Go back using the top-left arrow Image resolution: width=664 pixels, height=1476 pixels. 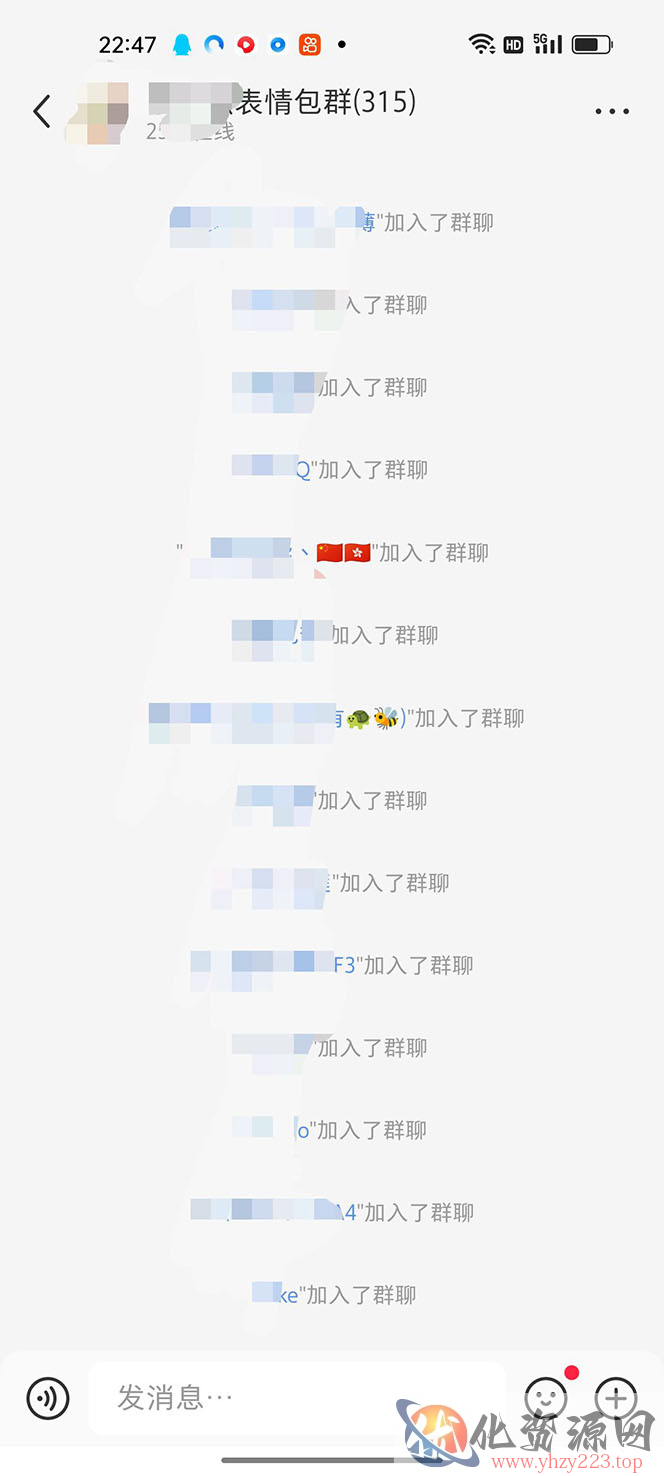pos(41,111)
